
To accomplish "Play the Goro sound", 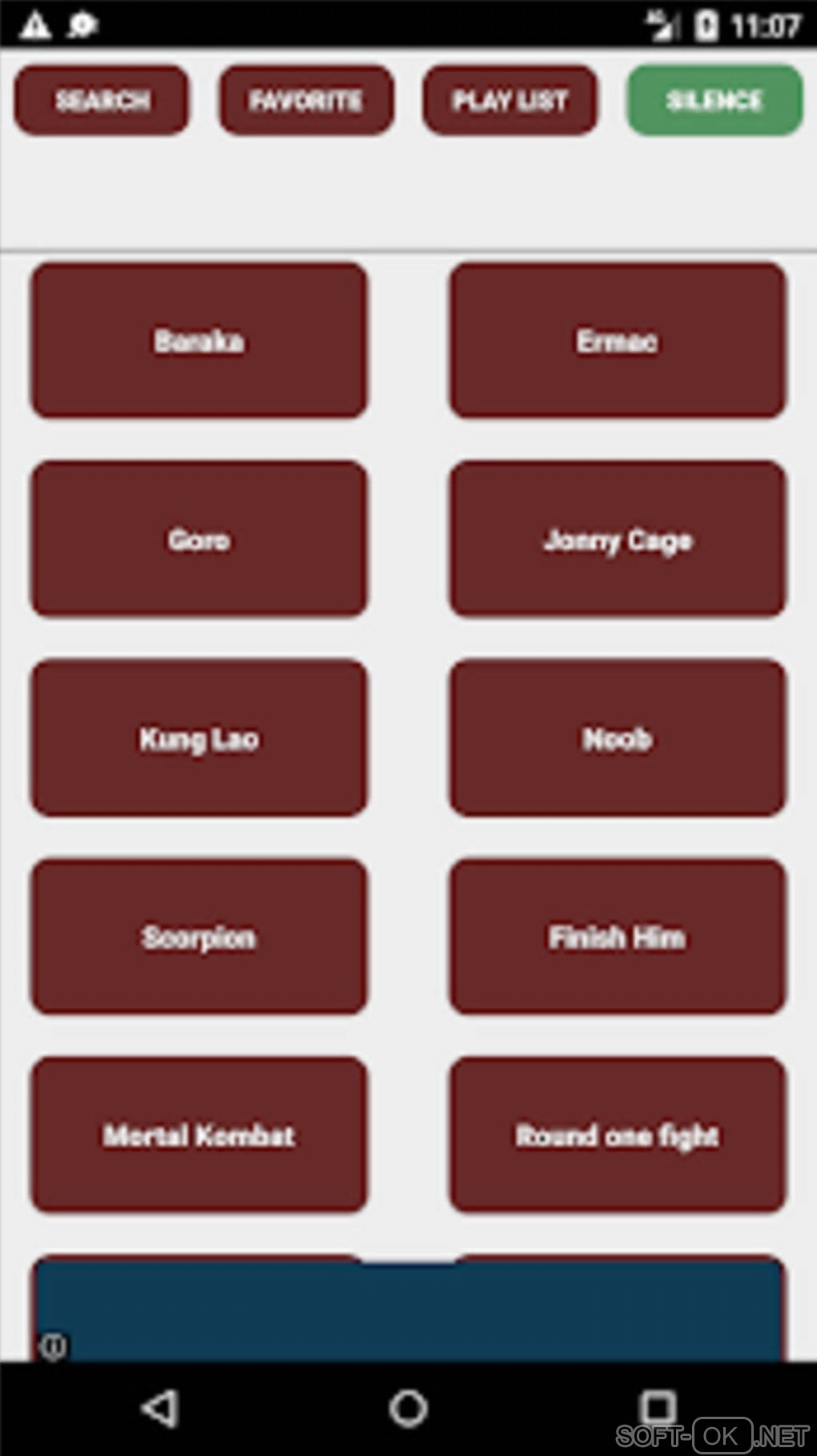I will click(199, 539).
